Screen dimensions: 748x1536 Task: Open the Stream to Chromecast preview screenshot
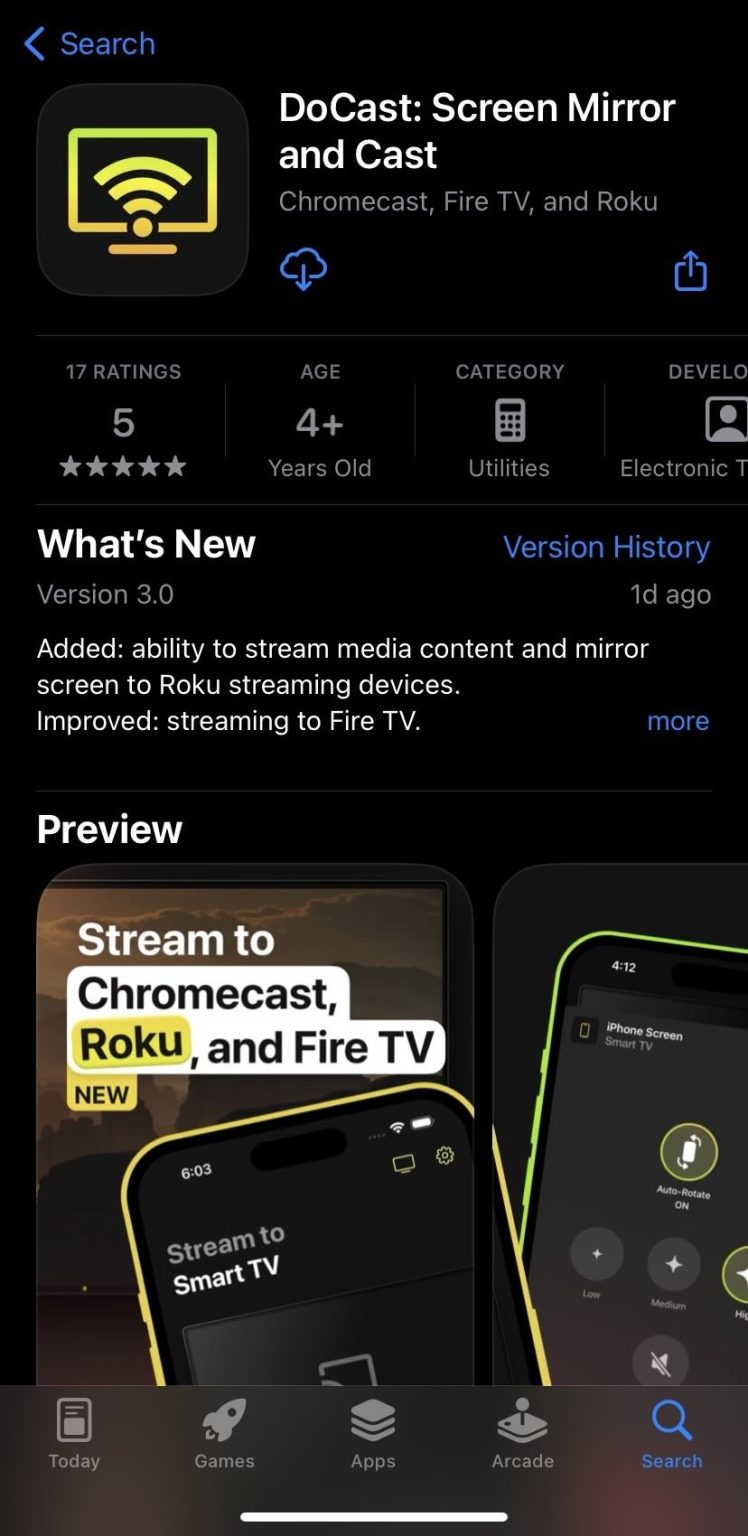[255, 1120]
